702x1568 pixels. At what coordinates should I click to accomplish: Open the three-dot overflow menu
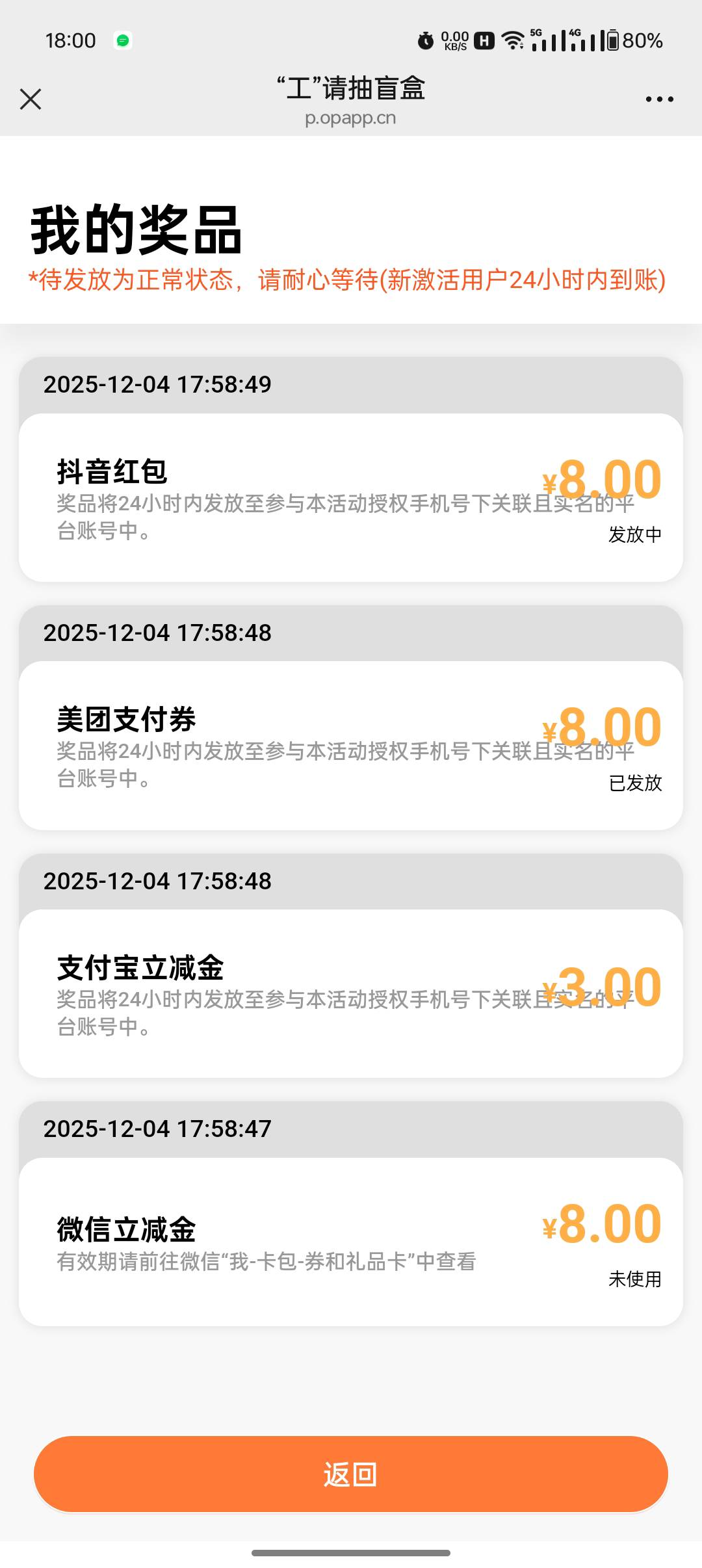click(x=659, y=99)
